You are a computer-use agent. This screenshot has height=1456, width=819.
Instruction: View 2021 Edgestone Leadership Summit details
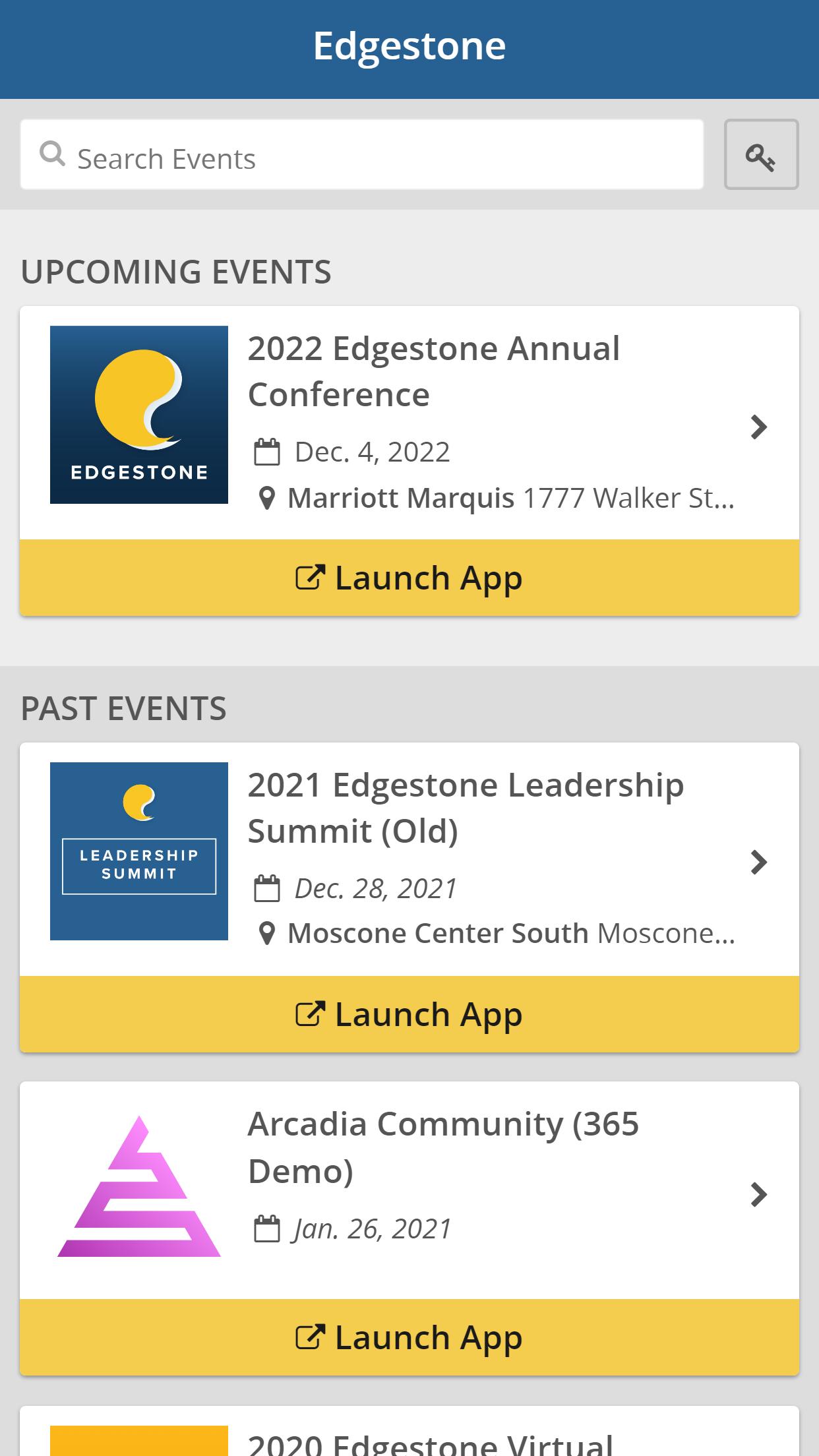tap(409, 859)
